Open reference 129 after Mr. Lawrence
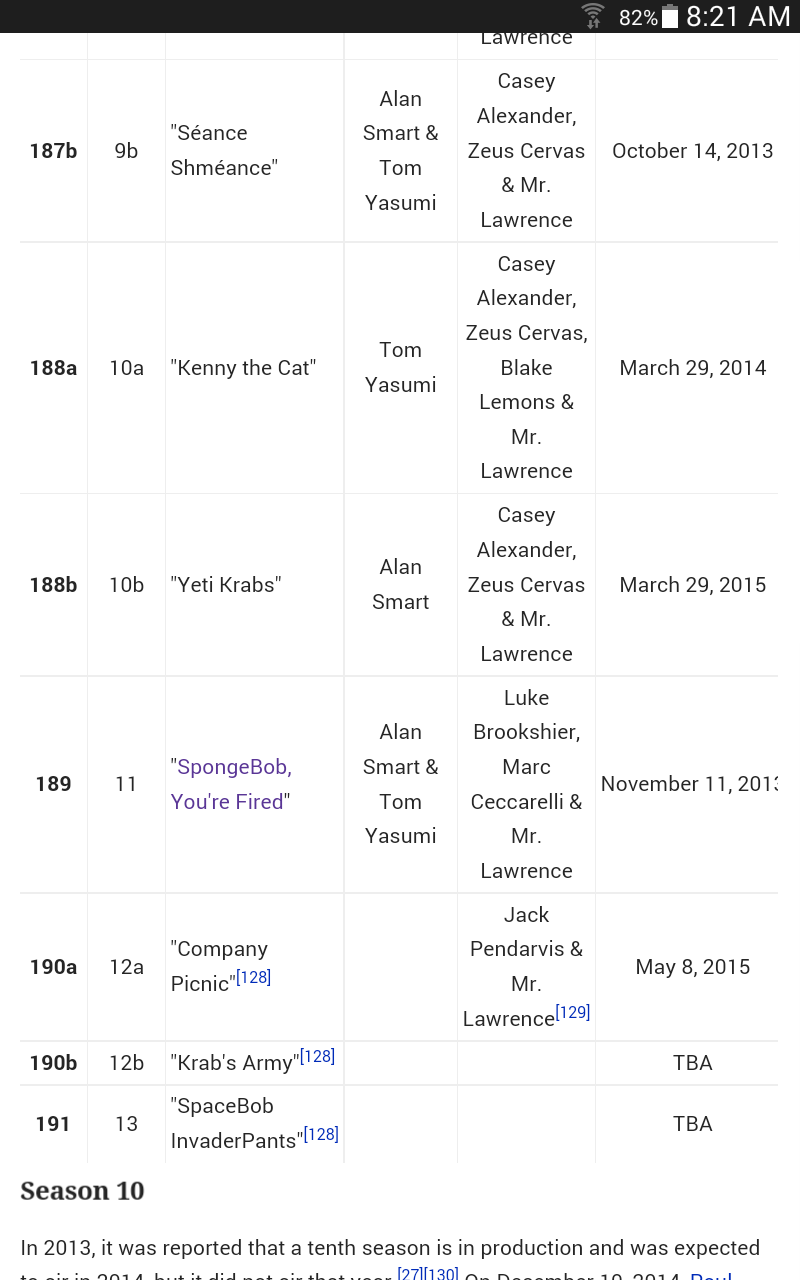This screenshot has width=800, height=1280. coord(573,1012)
